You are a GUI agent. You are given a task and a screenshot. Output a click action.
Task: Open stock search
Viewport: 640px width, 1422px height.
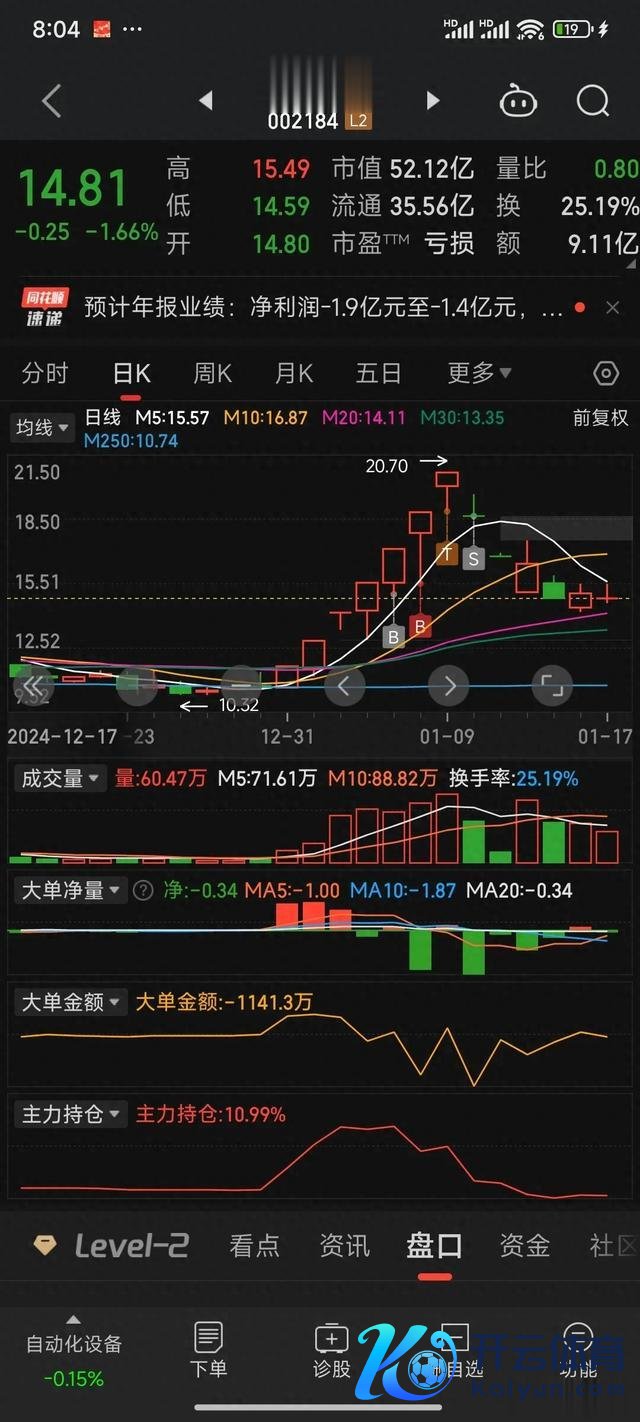[x=593, y=101]
